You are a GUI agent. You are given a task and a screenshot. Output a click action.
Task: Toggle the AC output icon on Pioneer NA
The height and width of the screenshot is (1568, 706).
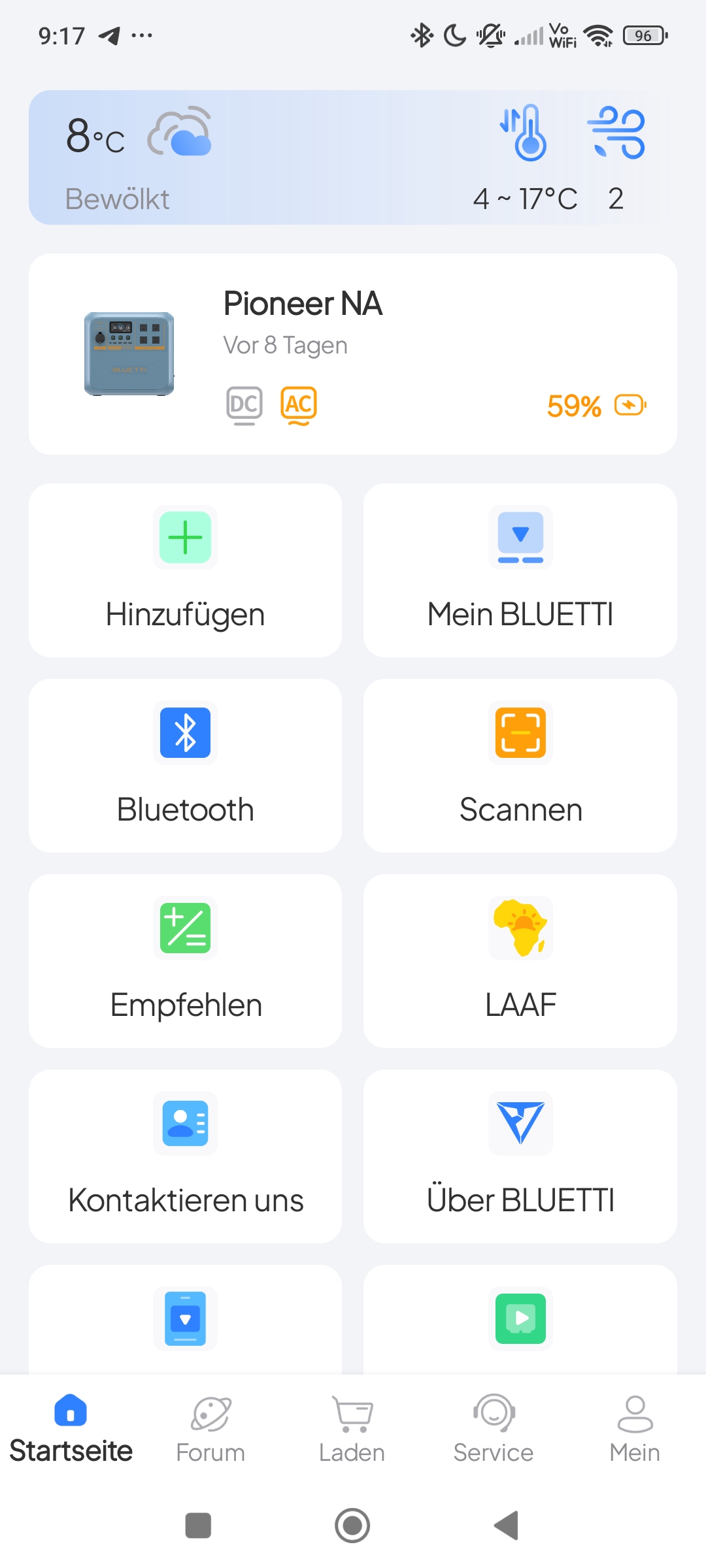click(x=299, y=405)
